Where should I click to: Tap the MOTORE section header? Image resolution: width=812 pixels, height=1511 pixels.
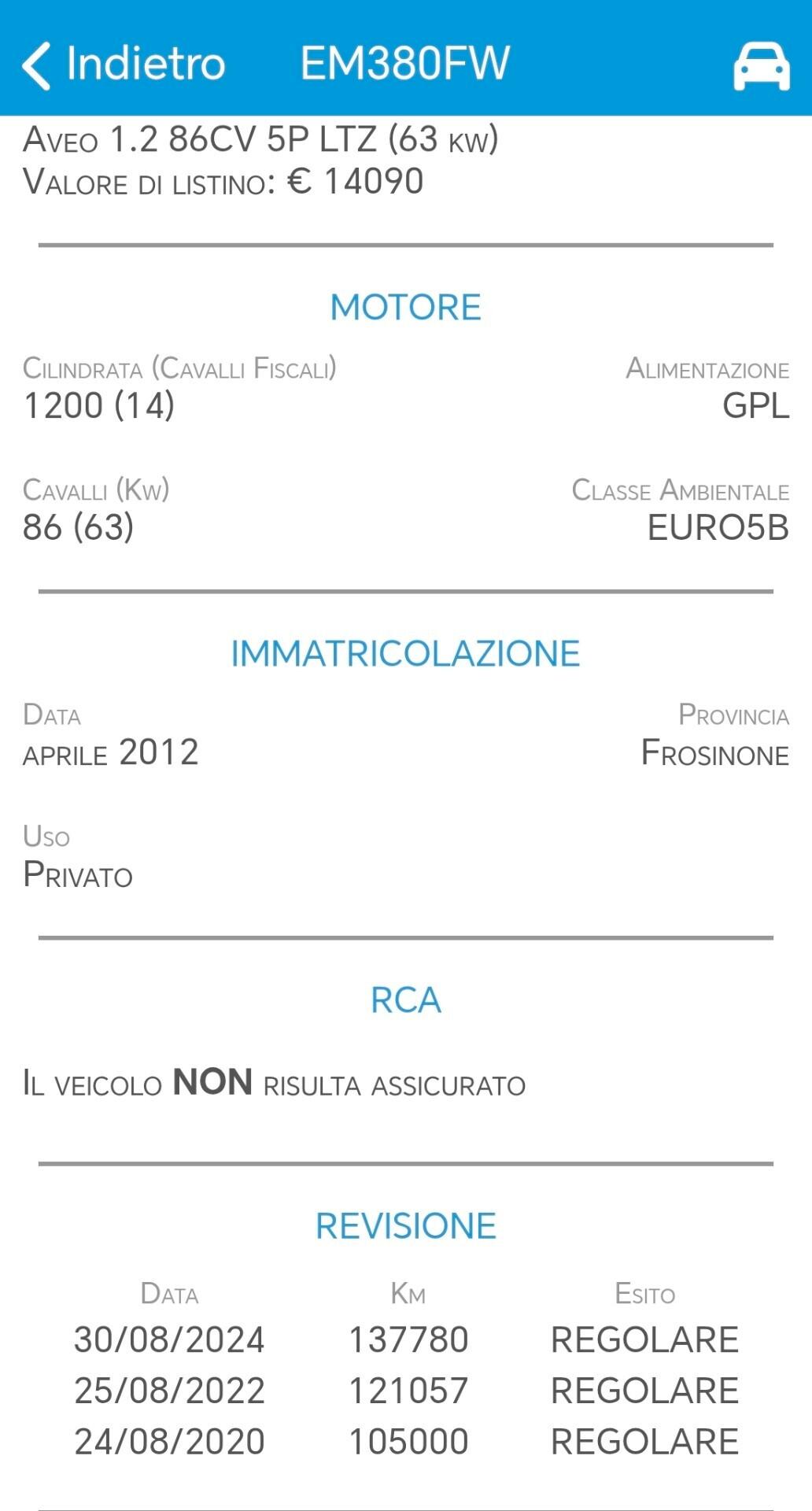(406, 306)
